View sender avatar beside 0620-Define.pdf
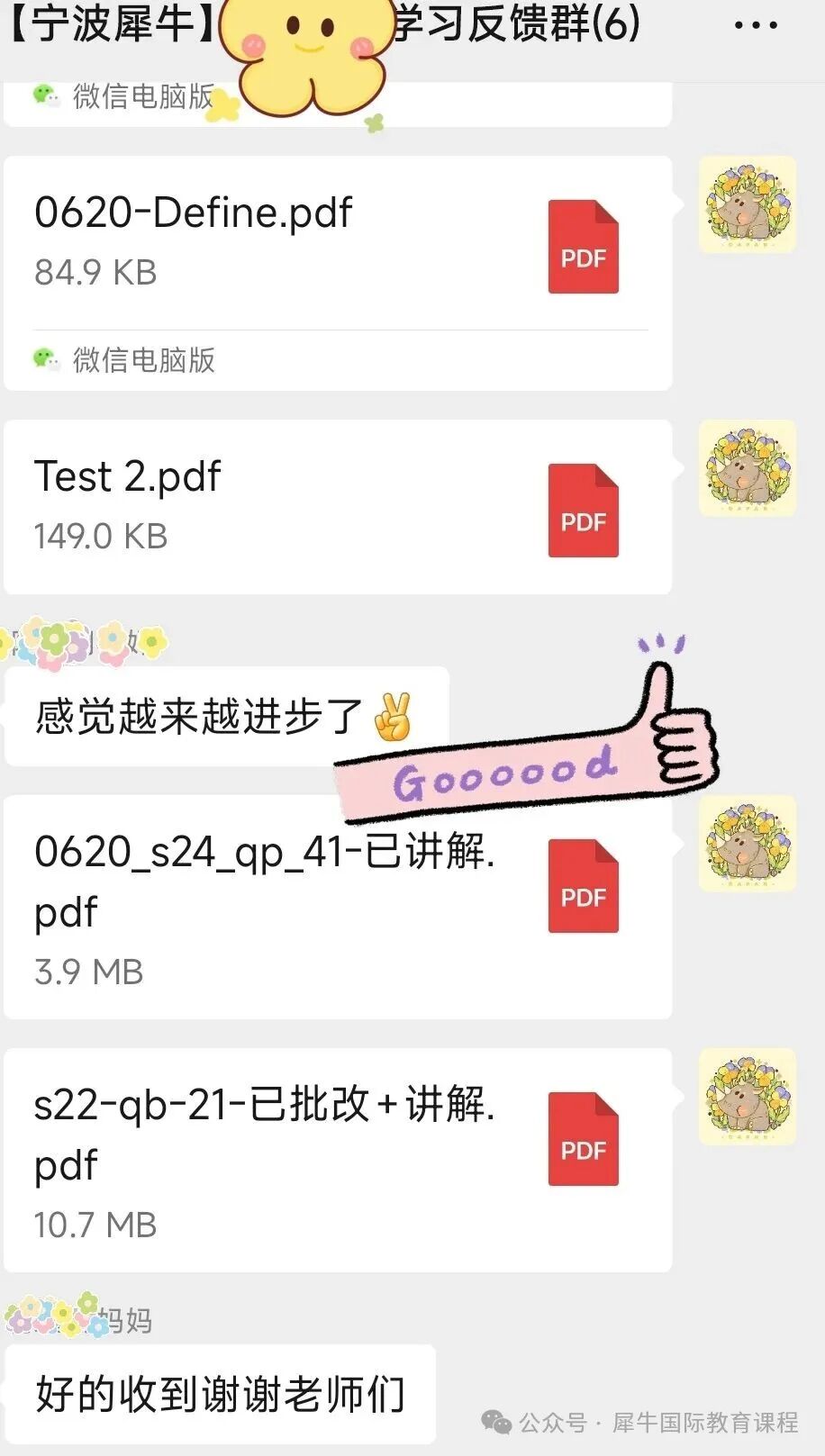This screenshot has height=1456, width=825. [x=748, y=205]
